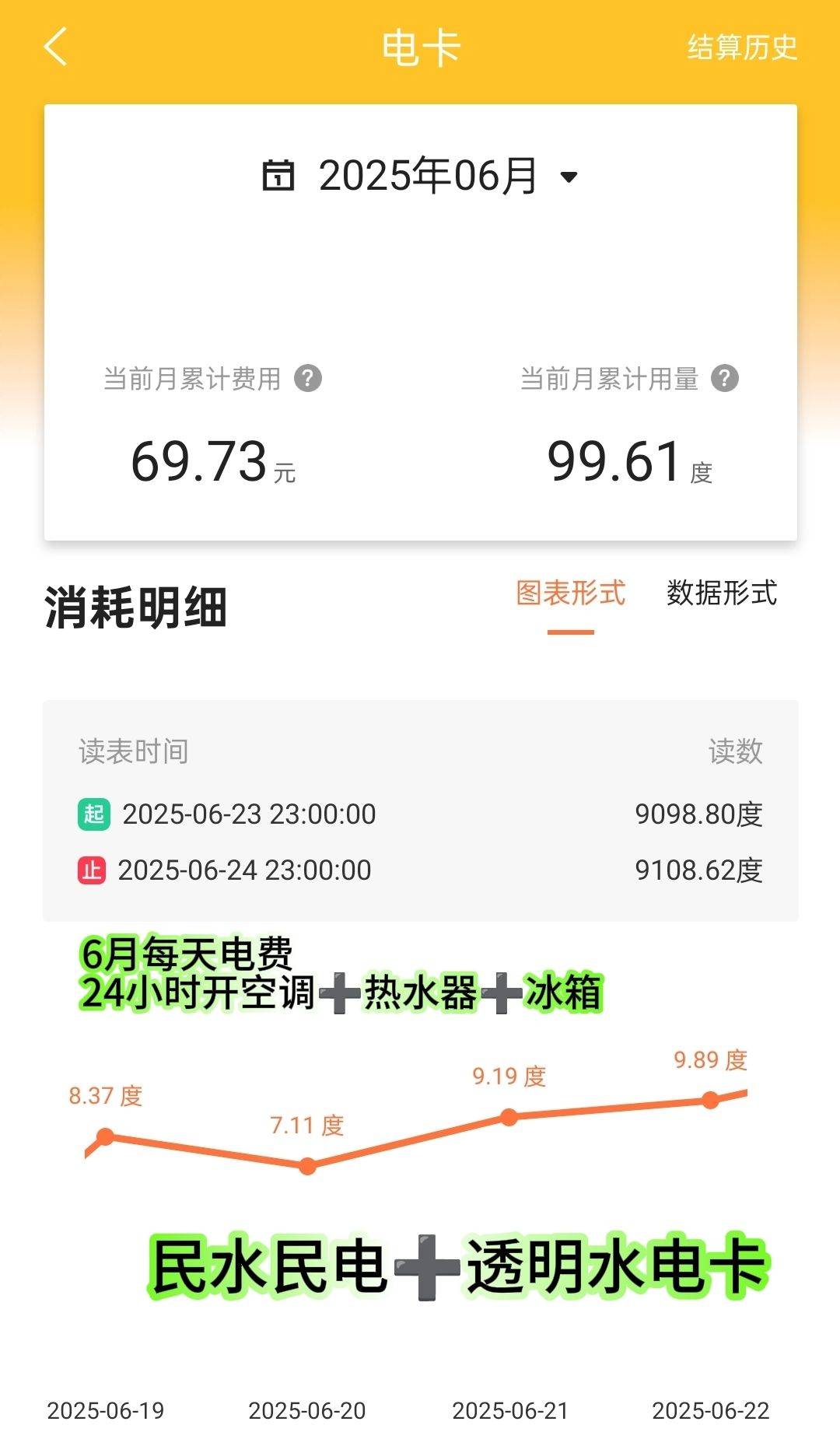
Task: Switch to the 图表形式 tab
Action: pos(571,593)
